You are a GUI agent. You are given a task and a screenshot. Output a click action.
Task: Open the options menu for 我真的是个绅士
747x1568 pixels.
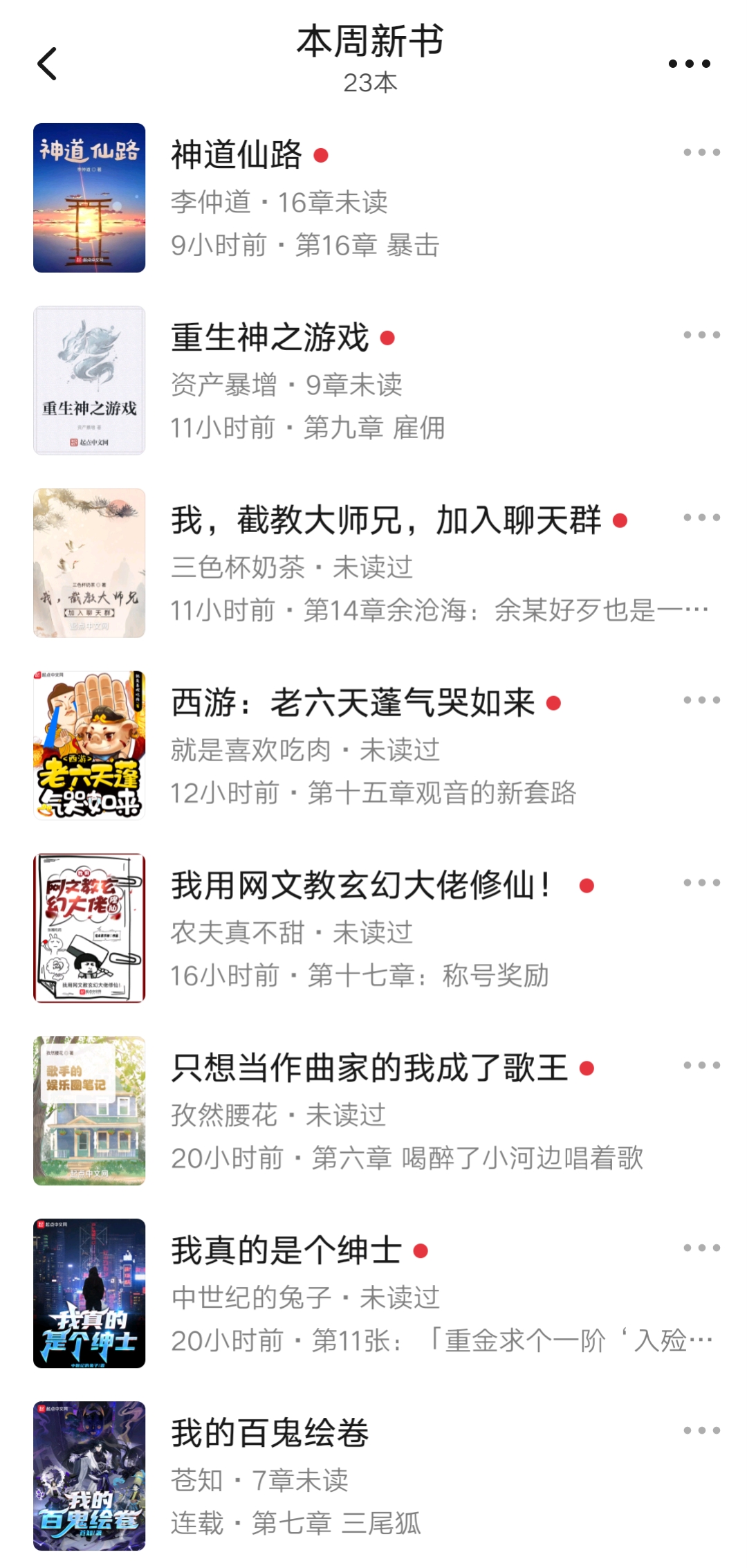701,1249
